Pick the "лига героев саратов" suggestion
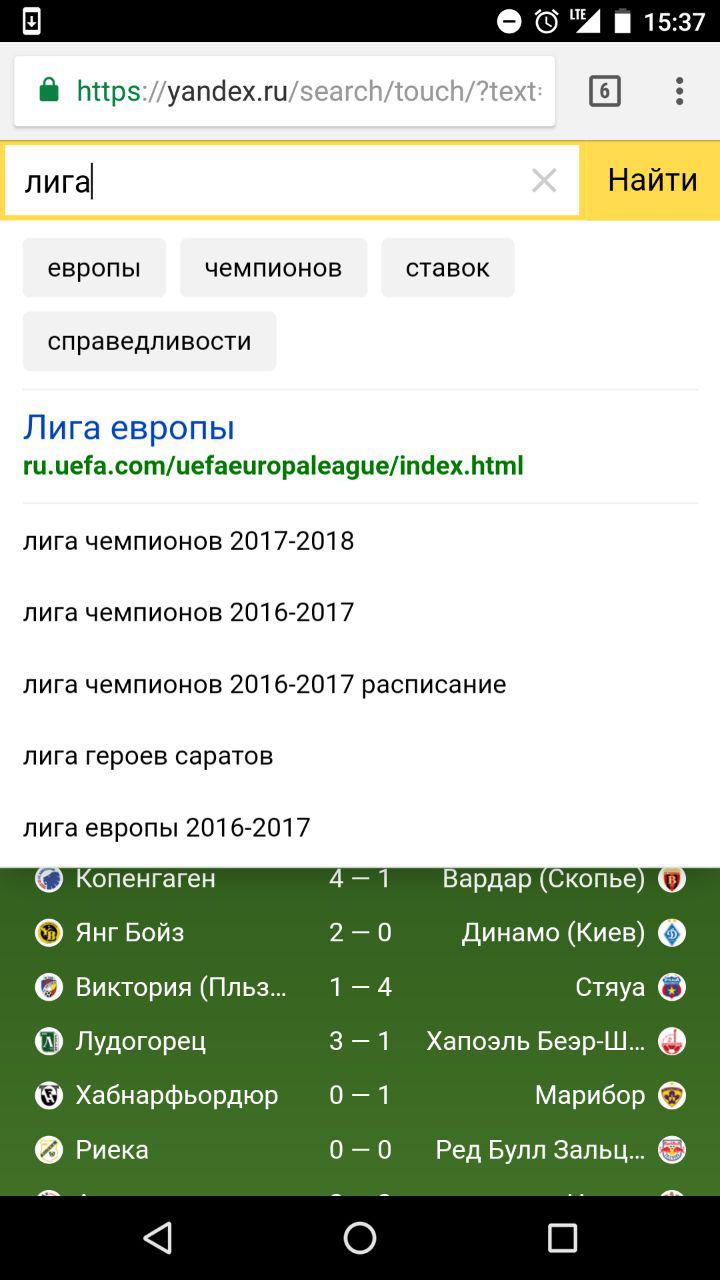The height and width of the screenshot is (1280, 720). 148,756
